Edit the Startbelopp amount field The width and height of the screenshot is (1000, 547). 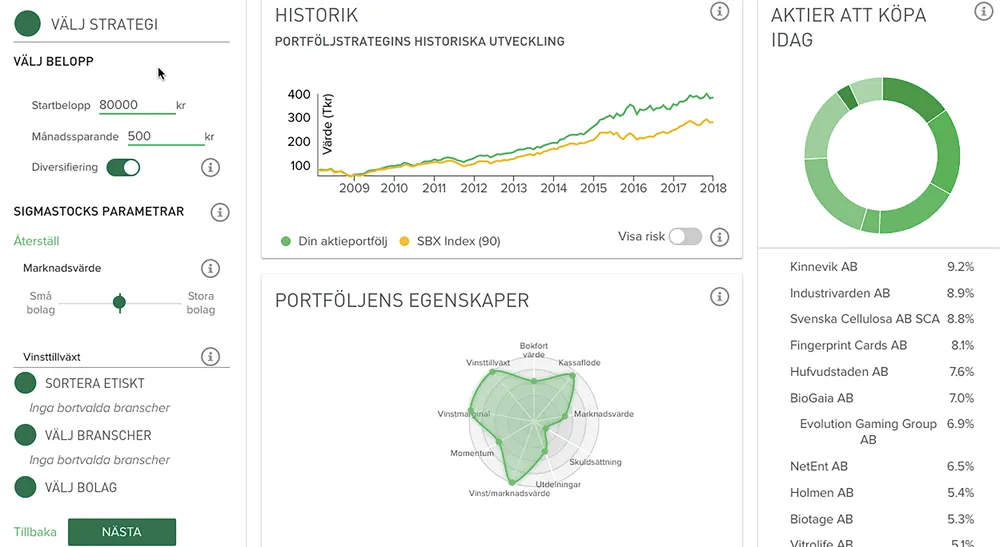(x=137, y=105)
